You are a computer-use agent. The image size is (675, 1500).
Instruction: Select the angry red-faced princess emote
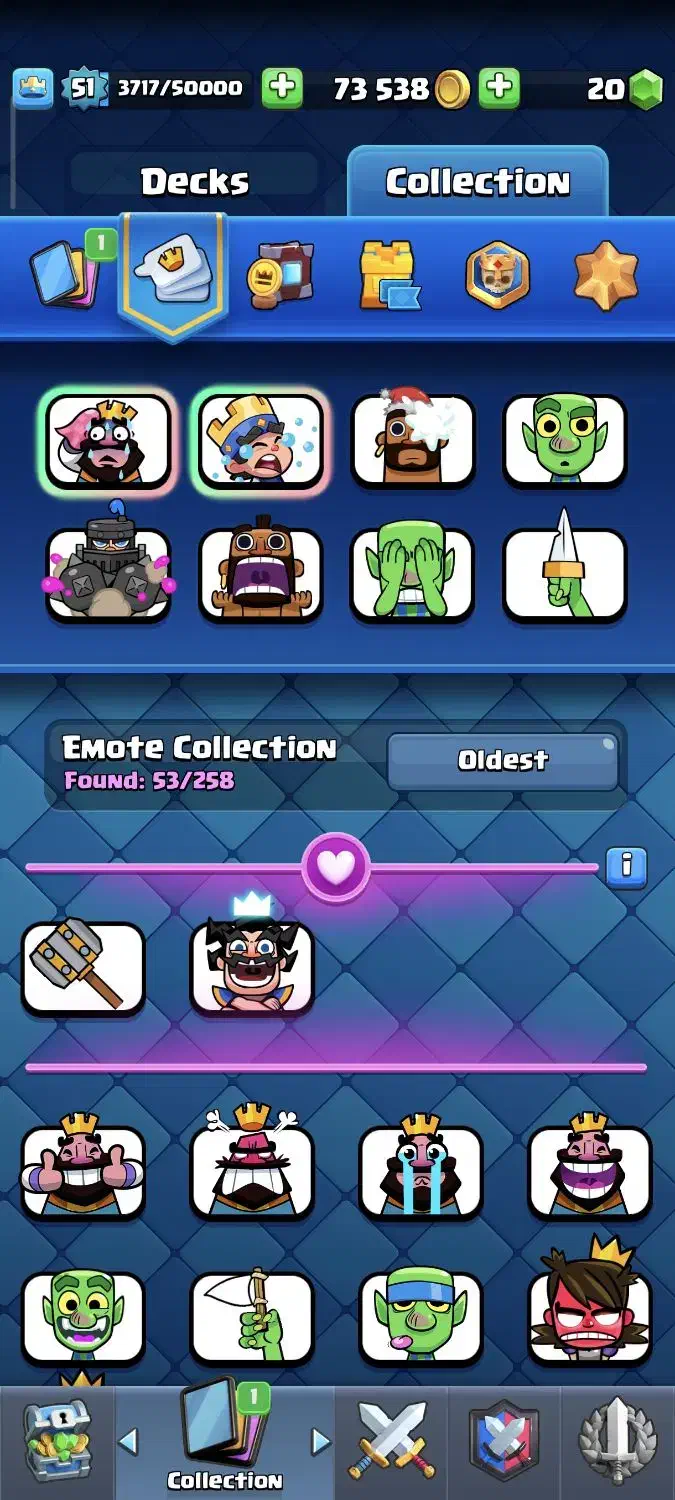tap(590, 1305)
